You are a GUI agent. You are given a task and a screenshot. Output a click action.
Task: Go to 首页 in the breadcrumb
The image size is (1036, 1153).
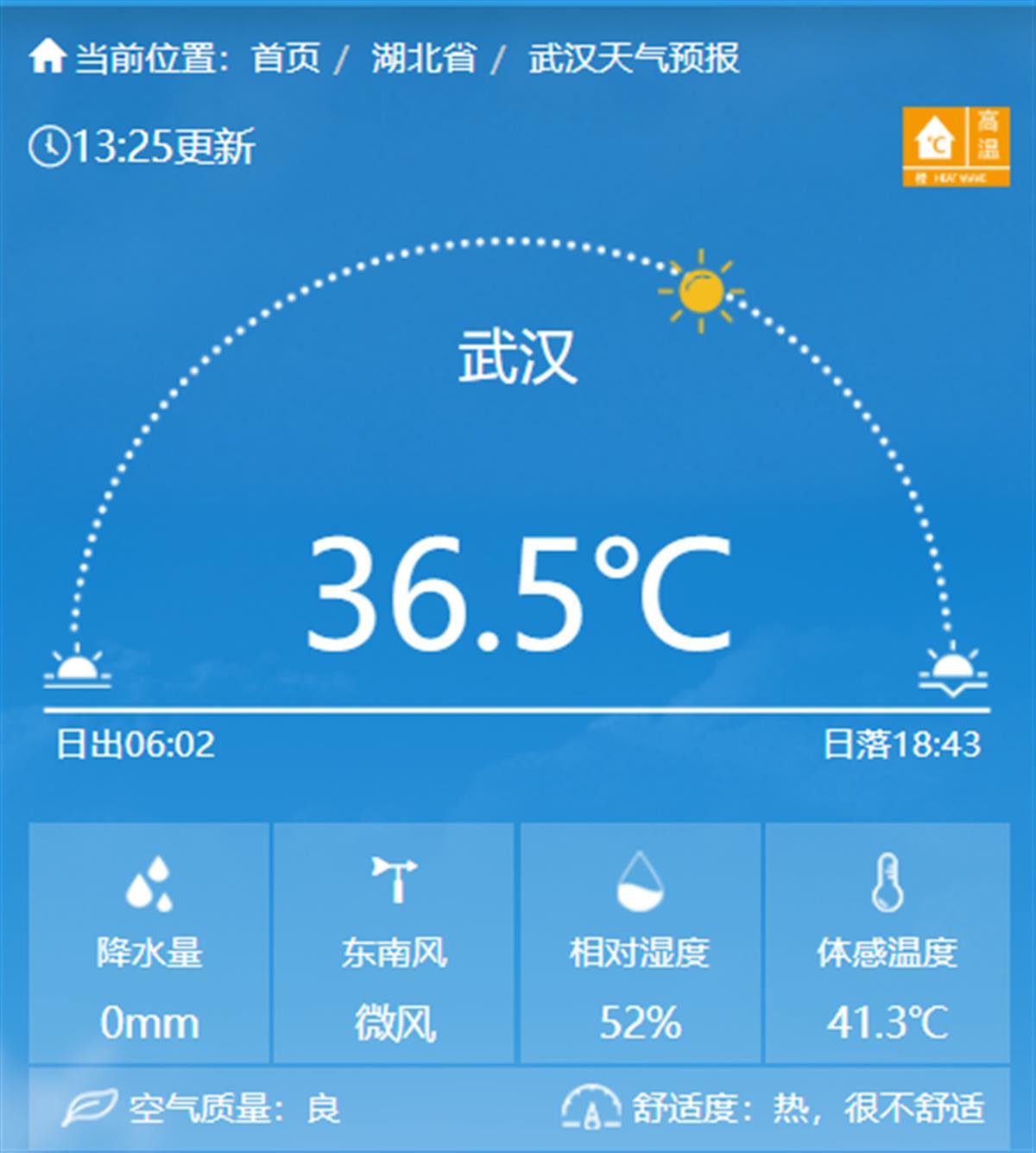pos(285,59)
